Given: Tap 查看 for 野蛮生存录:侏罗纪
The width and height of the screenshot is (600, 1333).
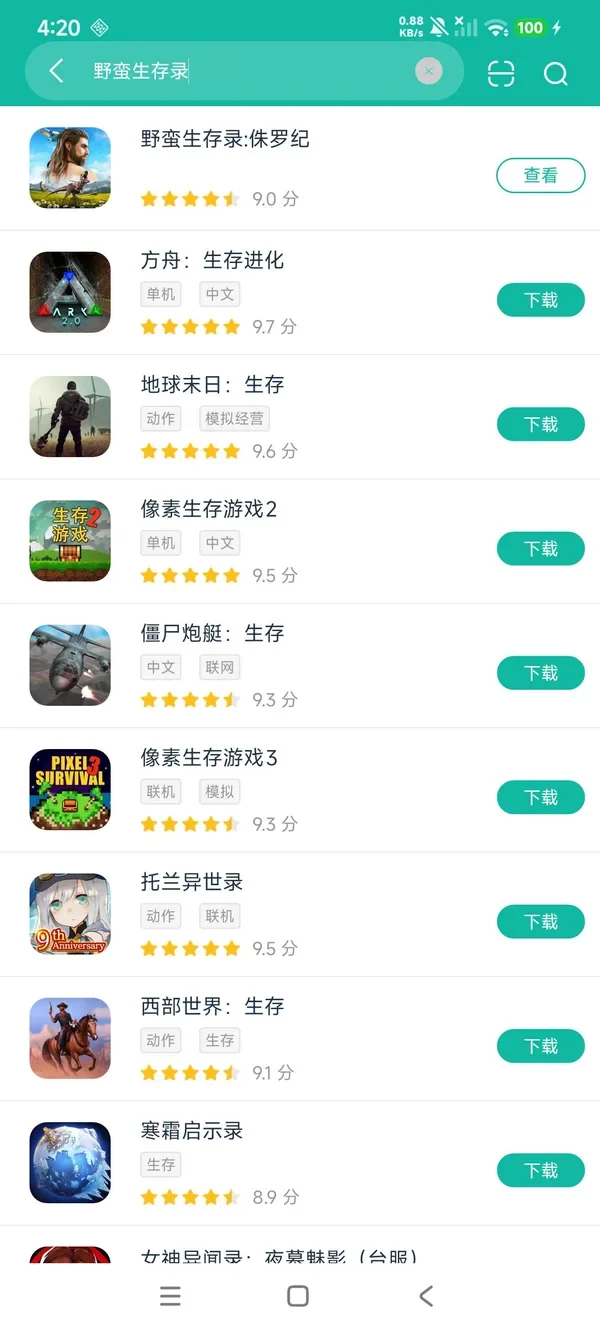Looking at the screenshot, I should [x=541, y=175].
